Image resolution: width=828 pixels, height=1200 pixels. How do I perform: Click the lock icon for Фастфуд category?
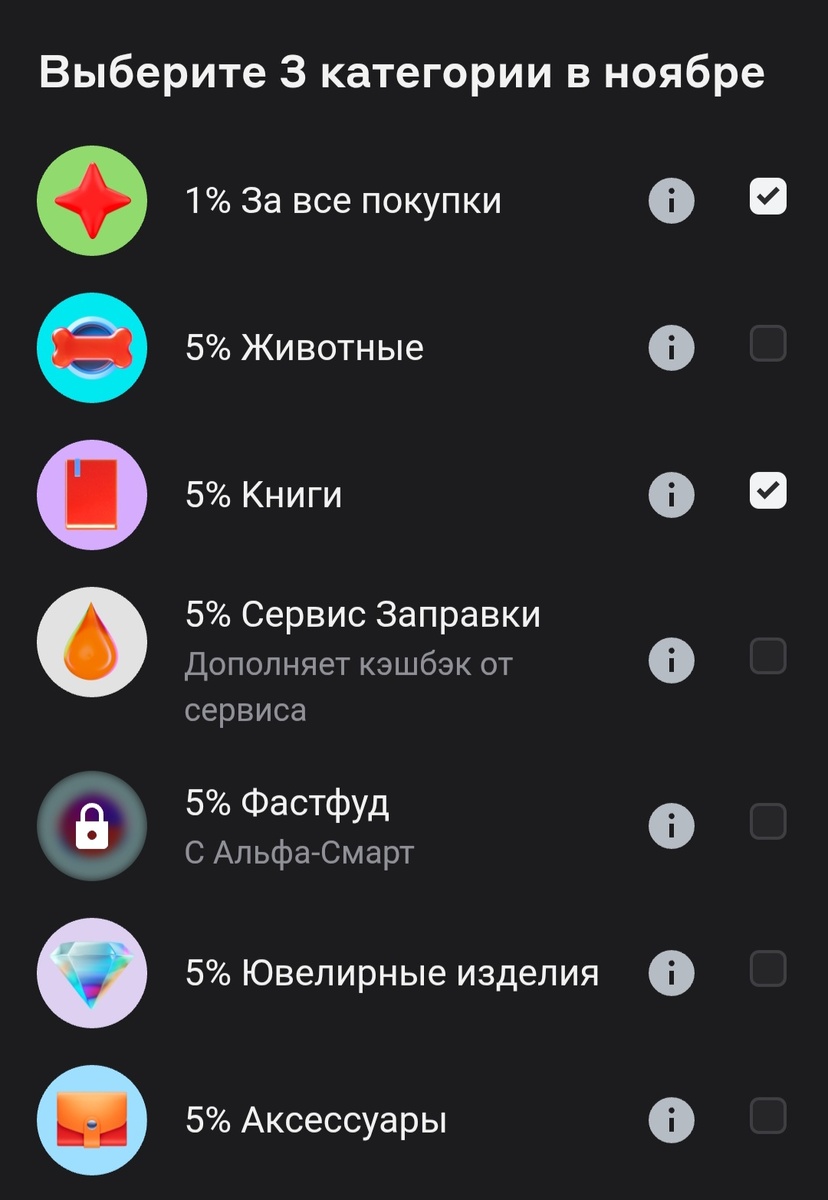[x=91, y=826]
